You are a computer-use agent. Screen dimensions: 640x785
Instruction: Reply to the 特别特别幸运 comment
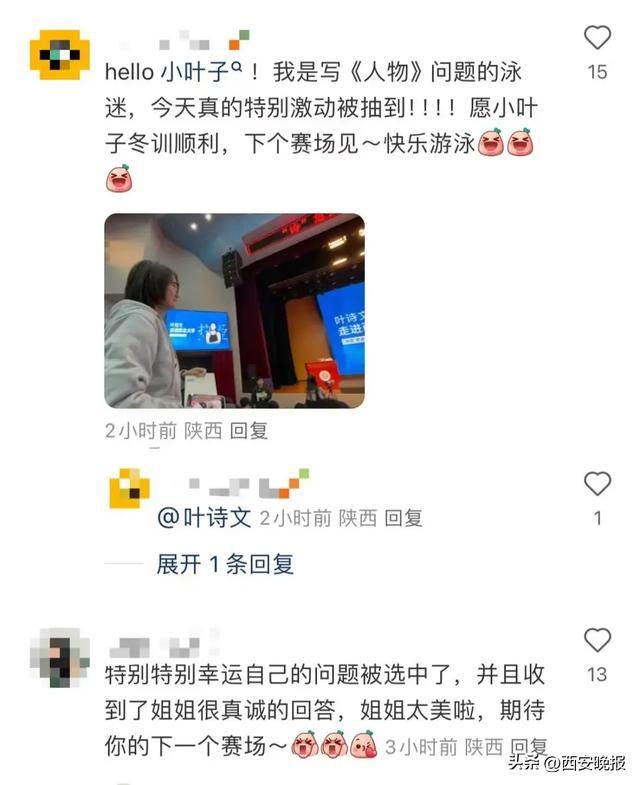[x=529, y=746]
